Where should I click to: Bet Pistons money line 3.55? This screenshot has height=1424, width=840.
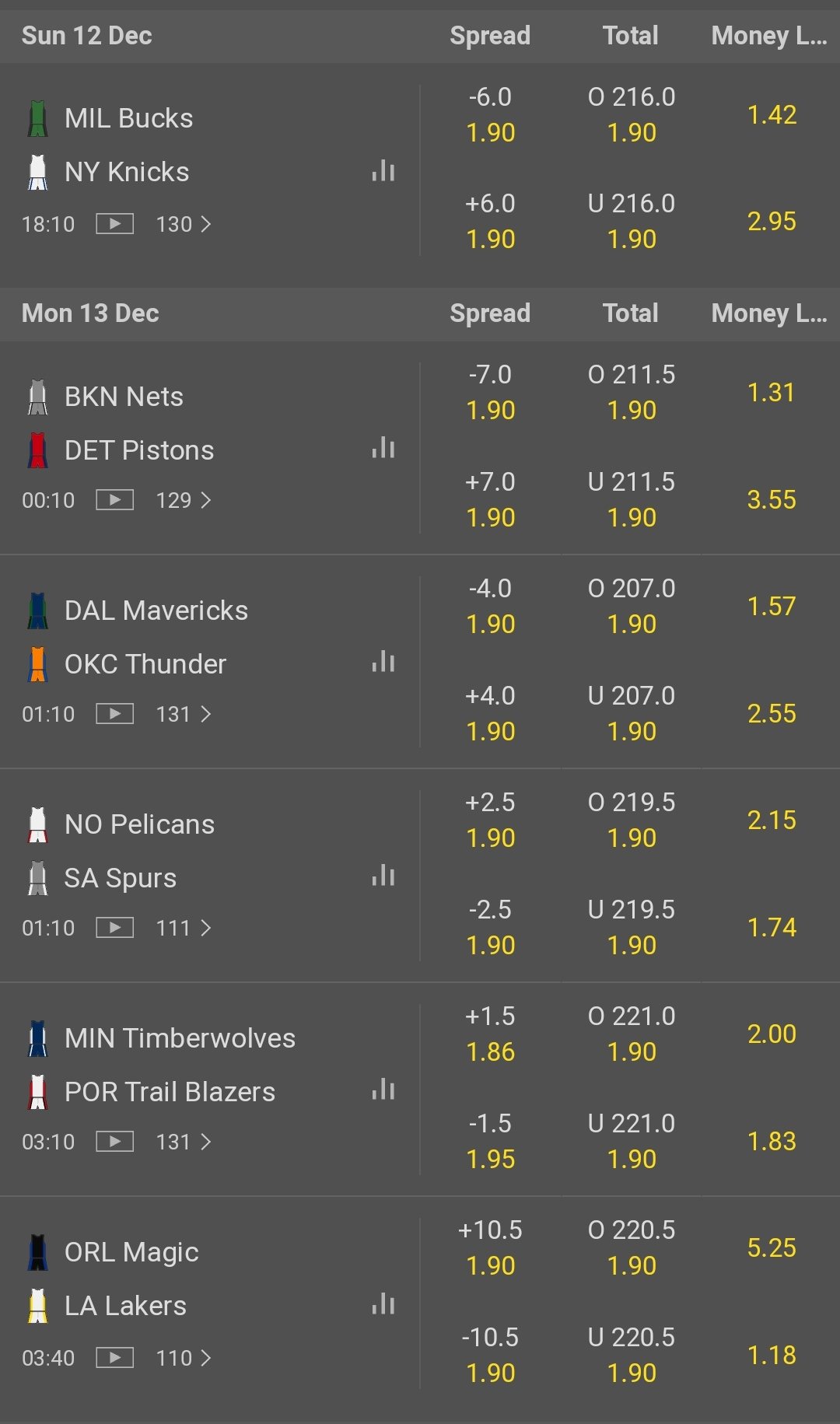[771, 499]
